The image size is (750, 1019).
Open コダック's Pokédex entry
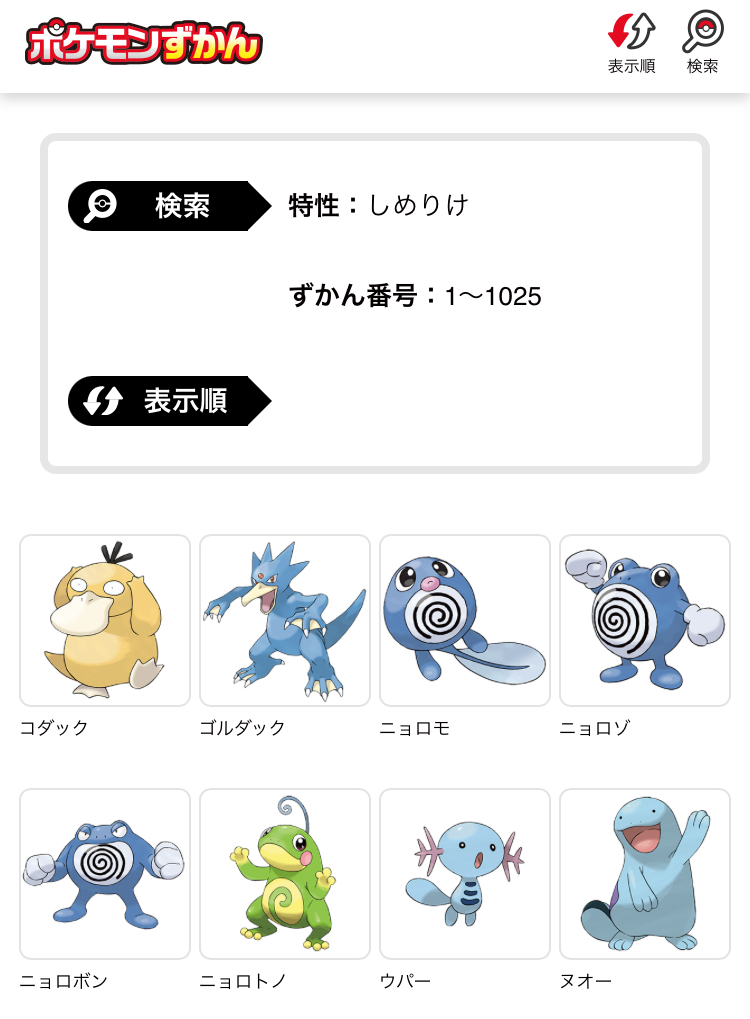(105, 621)
